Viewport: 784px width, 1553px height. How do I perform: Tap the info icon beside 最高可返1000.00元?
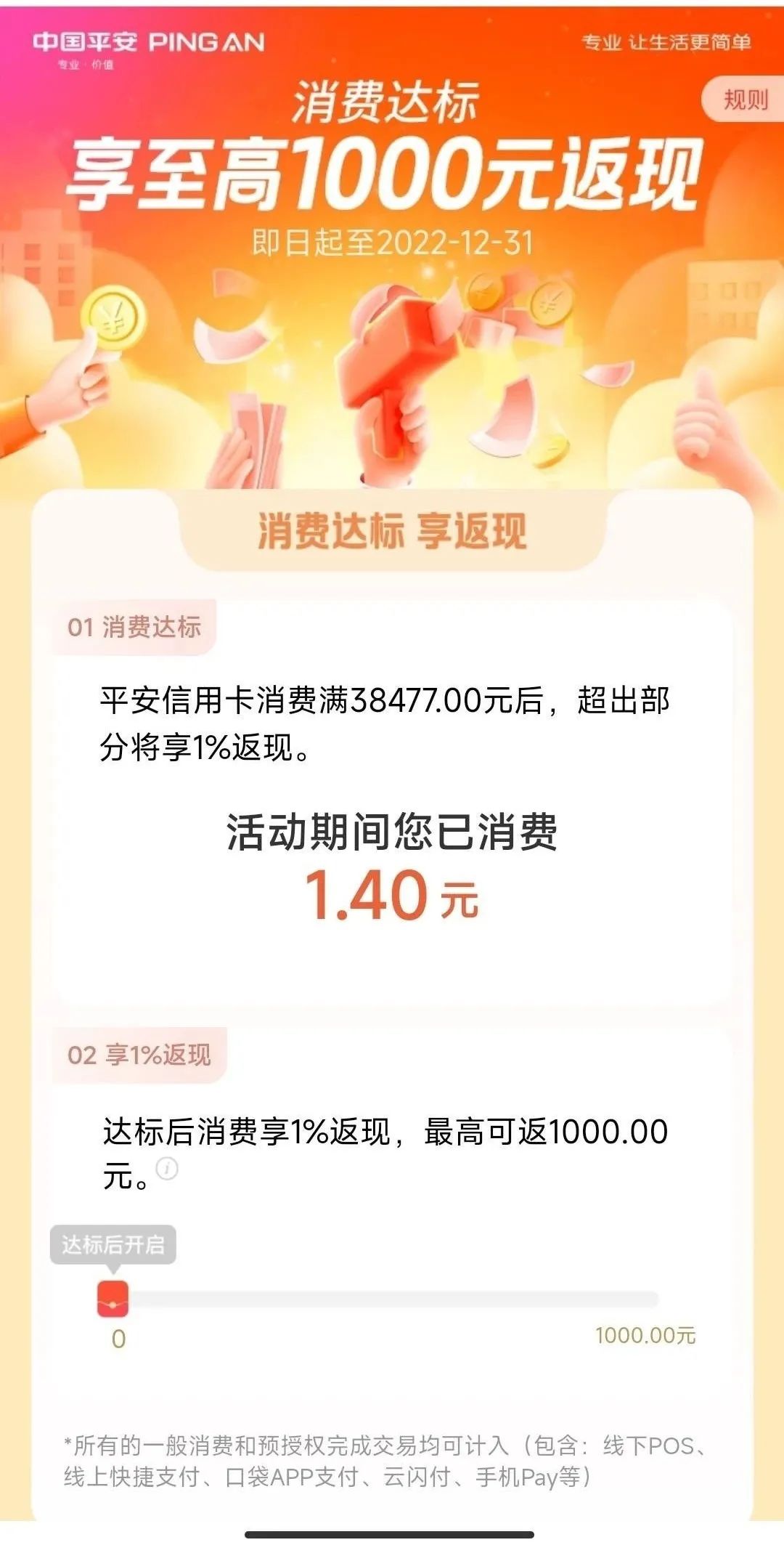(167, 1169)
